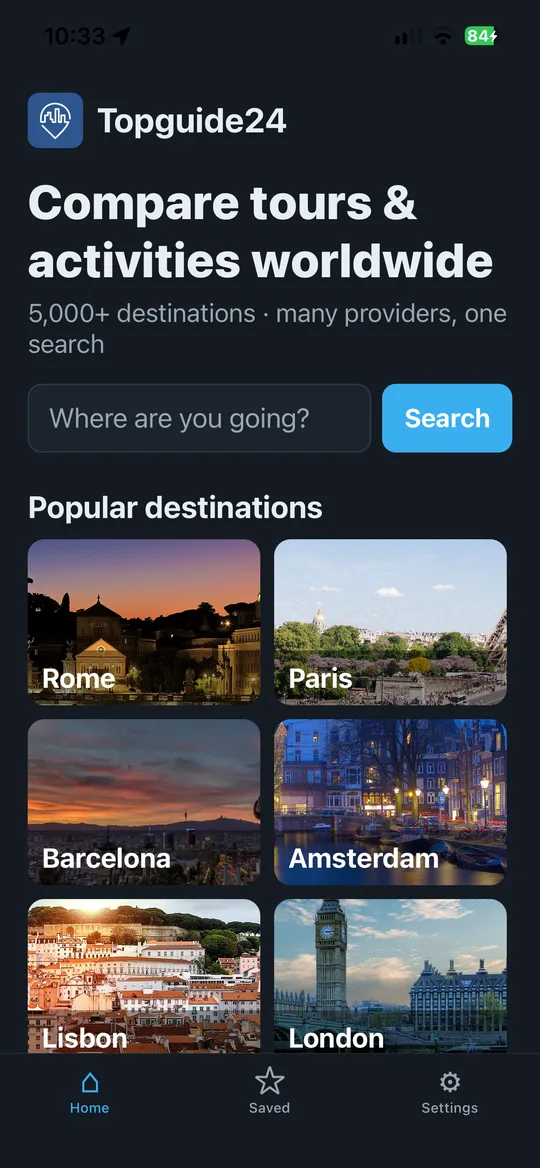Switch to the Saved tab
The height and width of the screenshot is (1168, 540).
pyautogui.click(x=270, y=1091)
